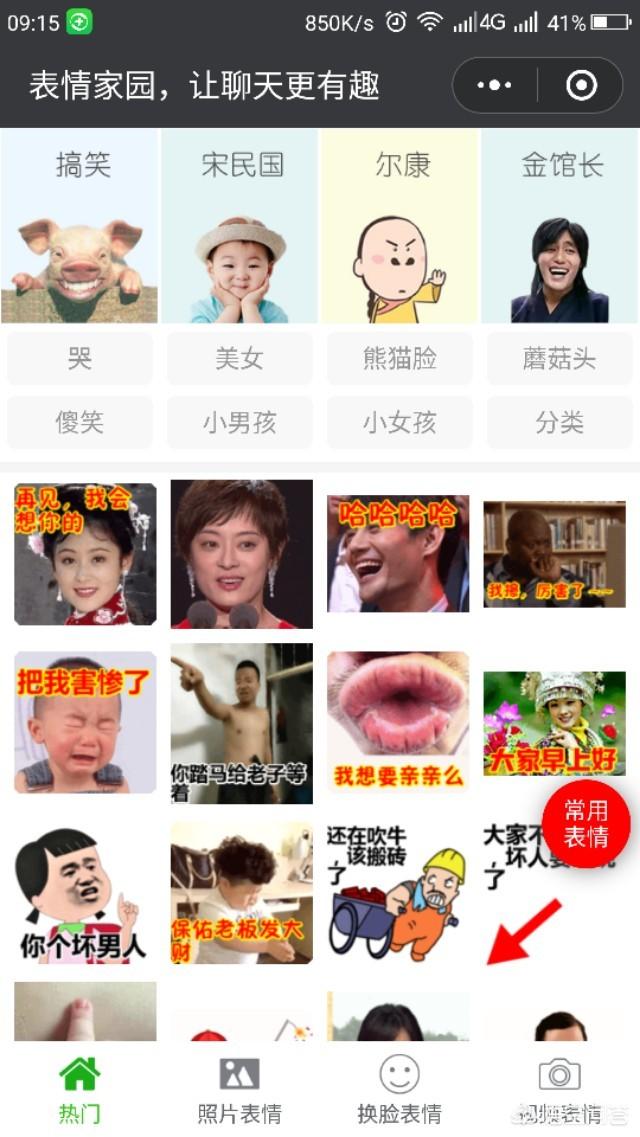Browse the 尔康 sticker category
The height and width of the screenshot is (1137, 640).
click(401, 226)
